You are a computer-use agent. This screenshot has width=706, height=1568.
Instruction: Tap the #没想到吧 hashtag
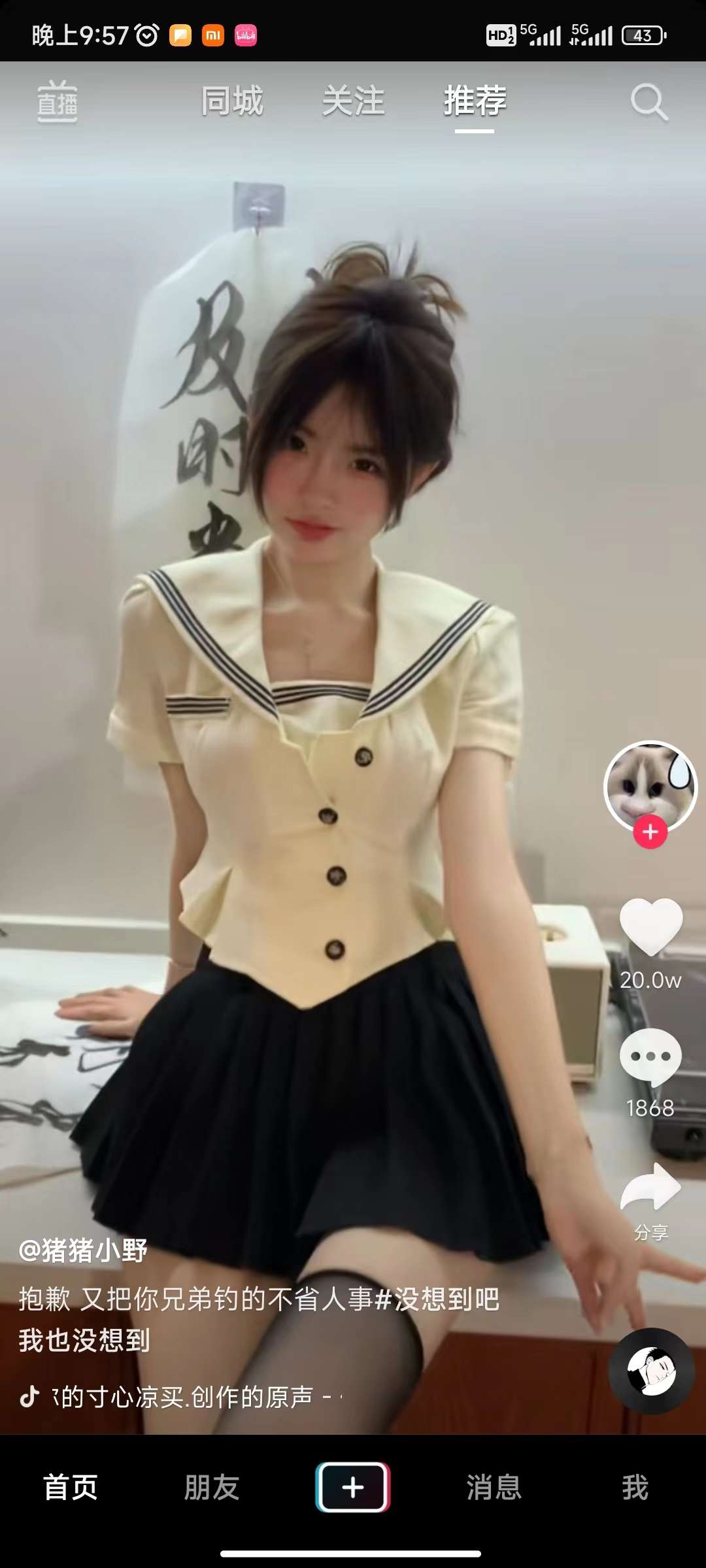438,1299
